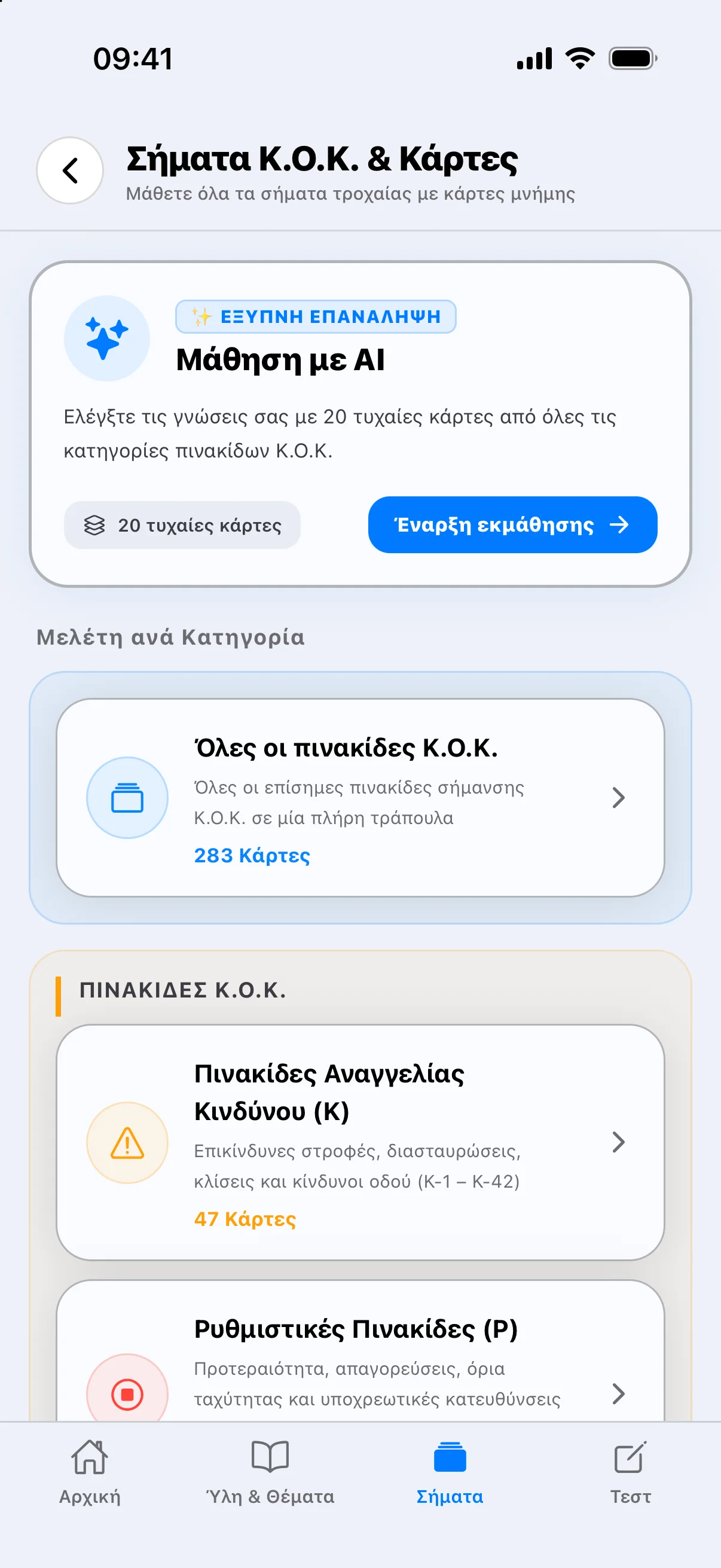Open Ρυθμιστικές Πινακίδες (Ρ) category
The height and width of the screenshot is (1568, 721).
click(360, 1352)
